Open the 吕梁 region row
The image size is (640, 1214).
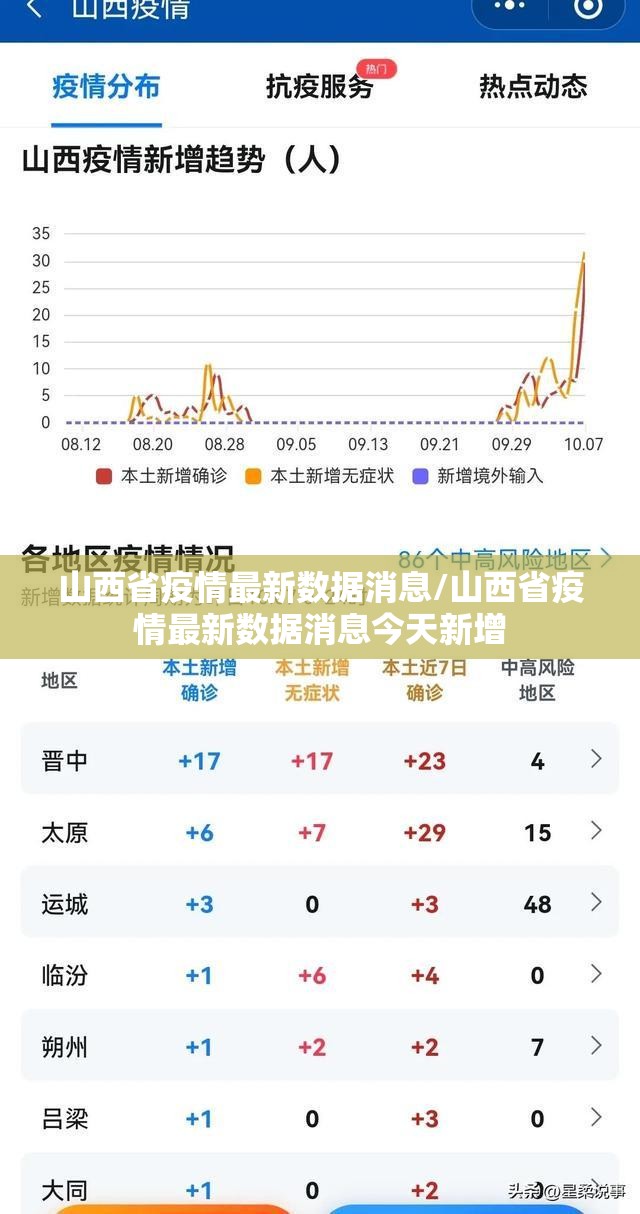click(320, 1119)
